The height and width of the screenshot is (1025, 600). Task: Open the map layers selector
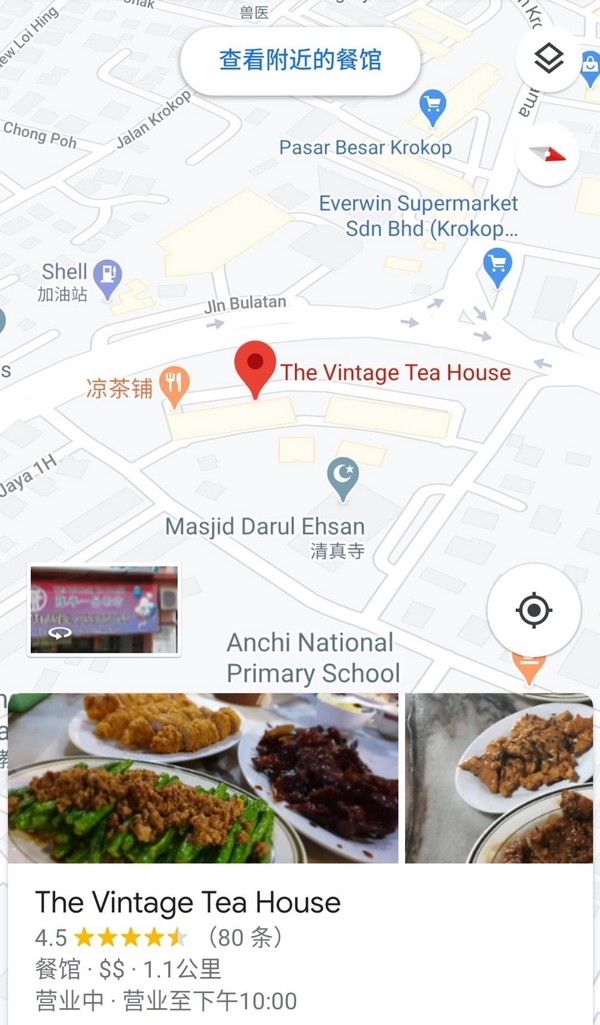pos(547,59)
